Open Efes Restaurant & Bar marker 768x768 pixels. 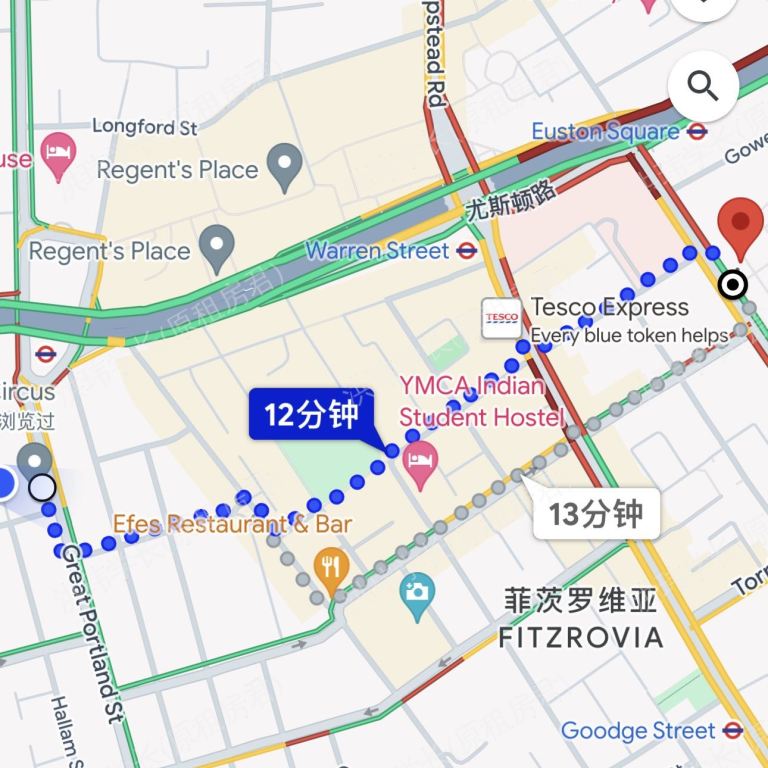[330, 567]
